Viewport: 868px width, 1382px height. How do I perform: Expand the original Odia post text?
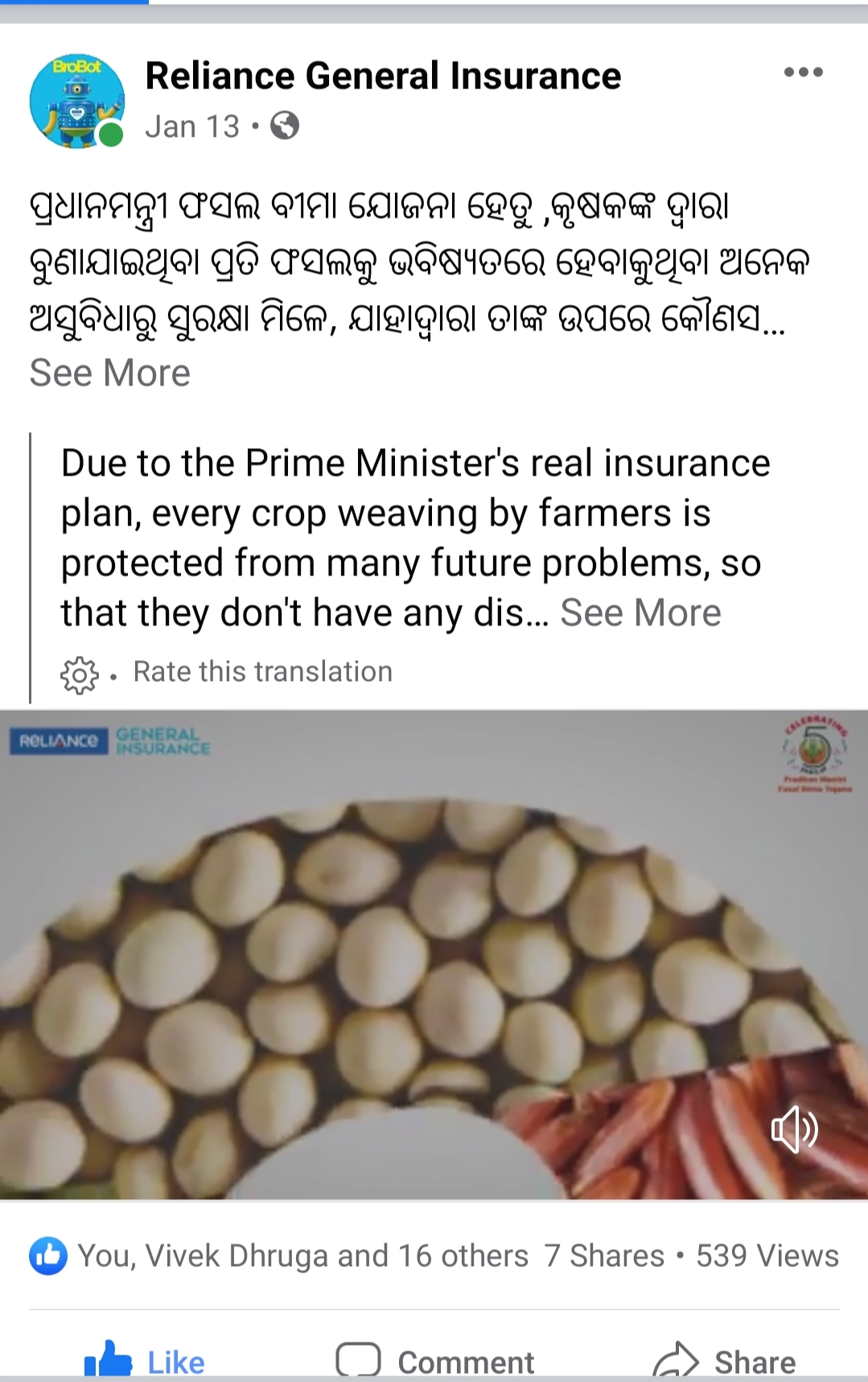point(110,373)
